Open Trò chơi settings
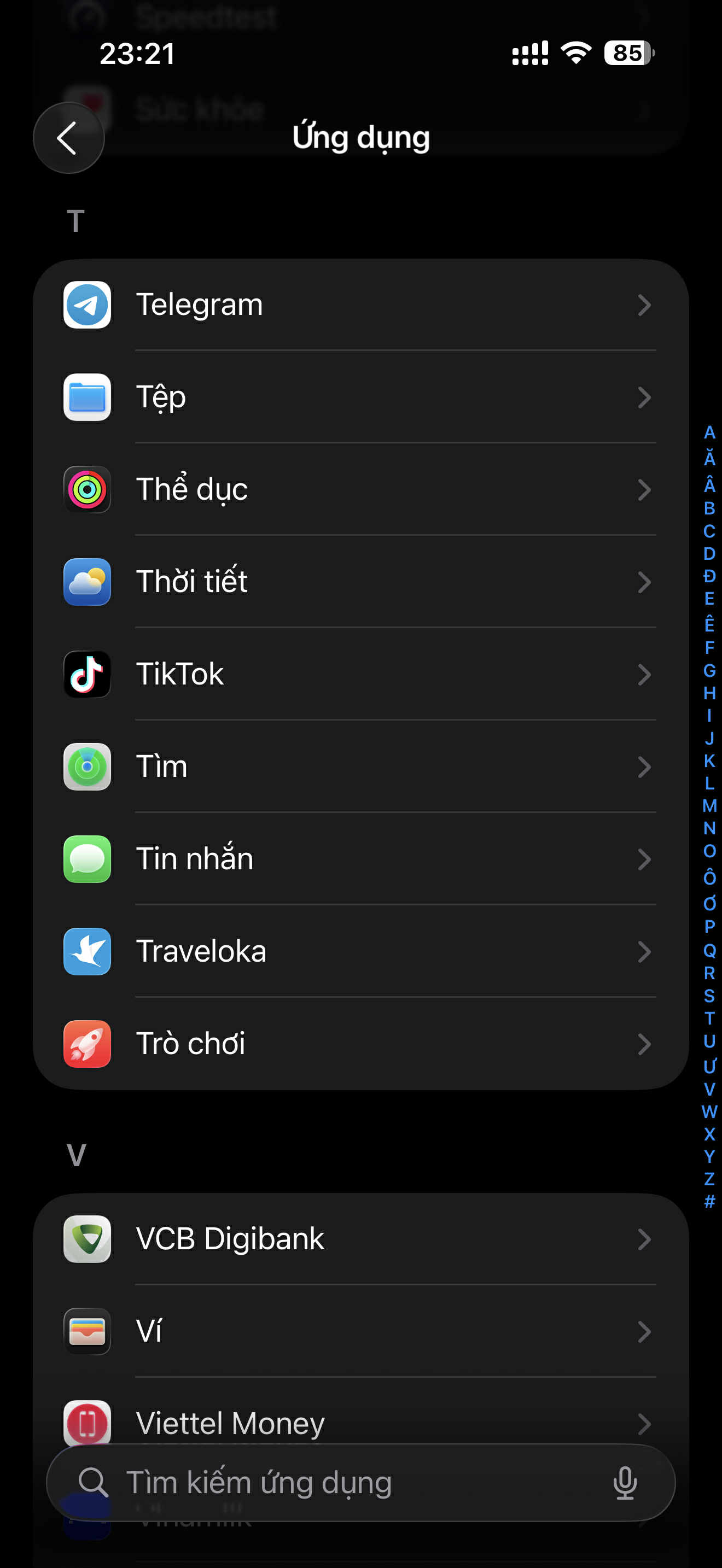The height and width of the screenshot is (1568, 722). click(360, 1044)
